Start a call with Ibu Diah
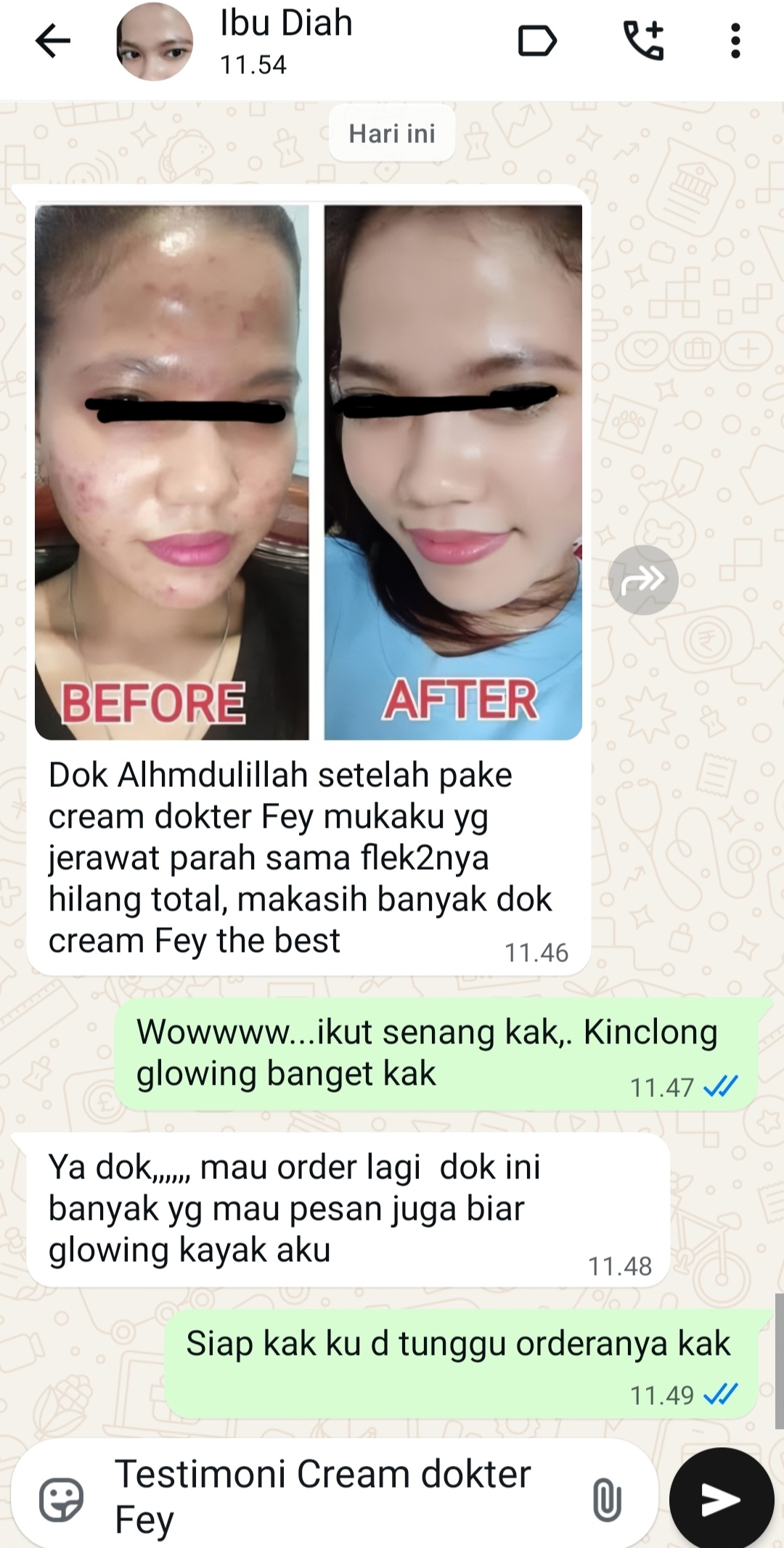The width and height of the screenshot is (784, 1548). pos(643,41)
